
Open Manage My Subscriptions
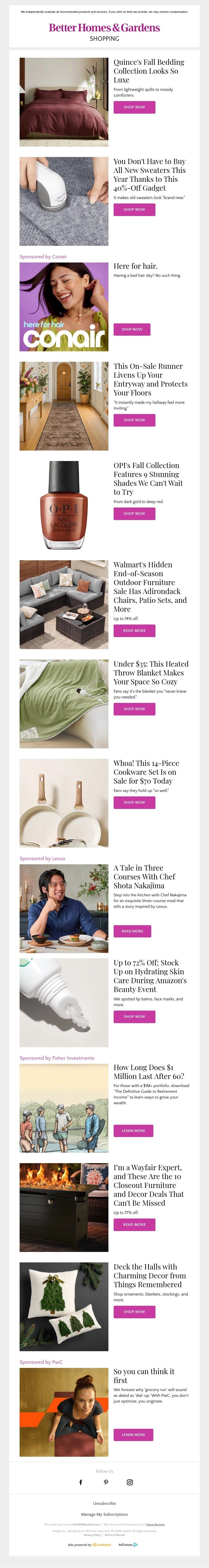[x=104, y=1514]
